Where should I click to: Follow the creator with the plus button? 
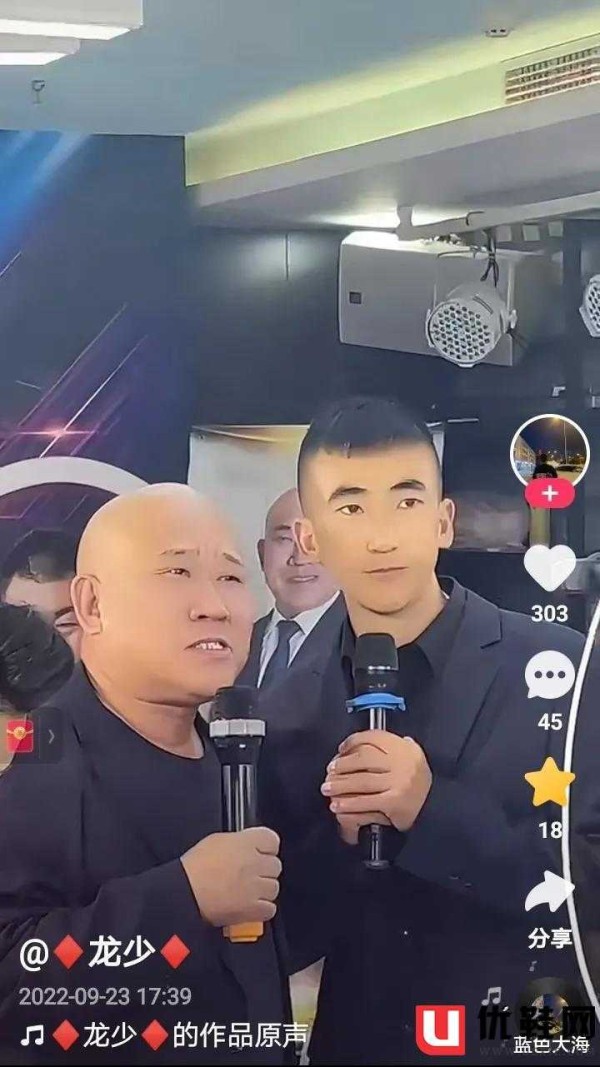[x=550, y=493]
